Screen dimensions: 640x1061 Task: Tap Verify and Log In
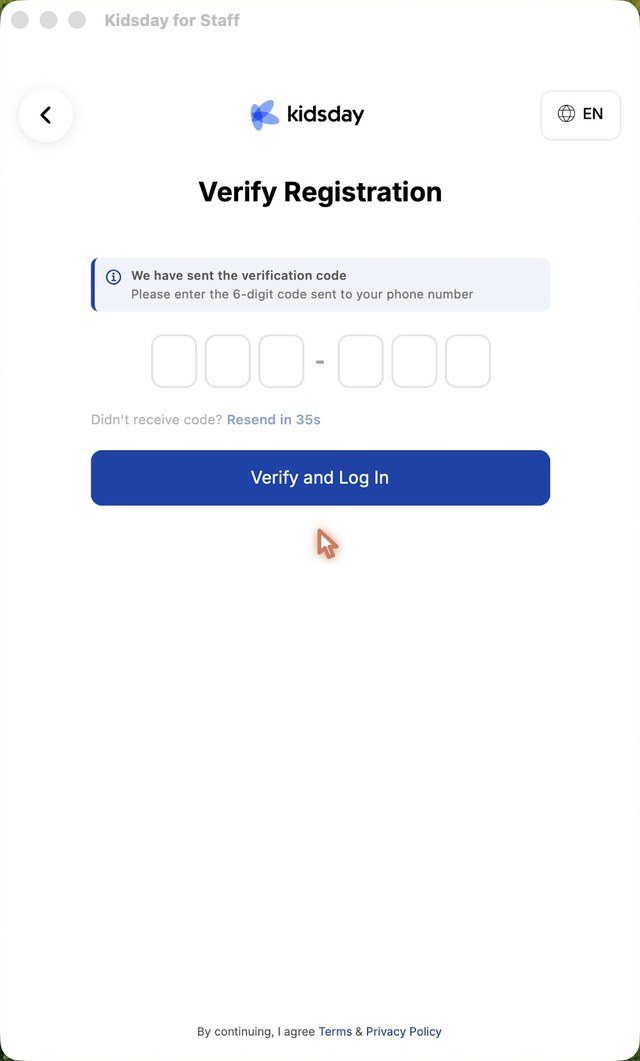click(320, 478)
